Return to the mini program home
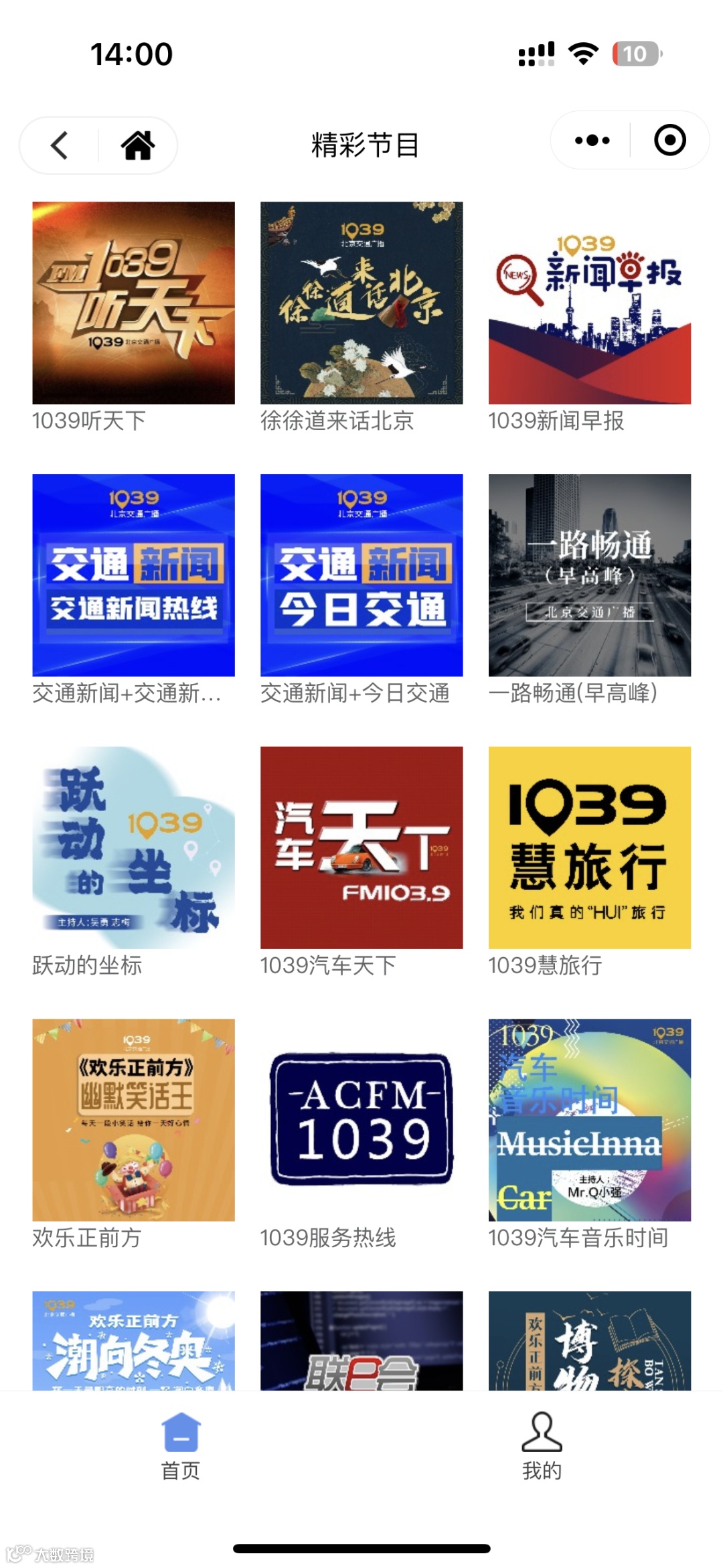The width and height of the screenshot is (723, 1568). coord(138,145)
